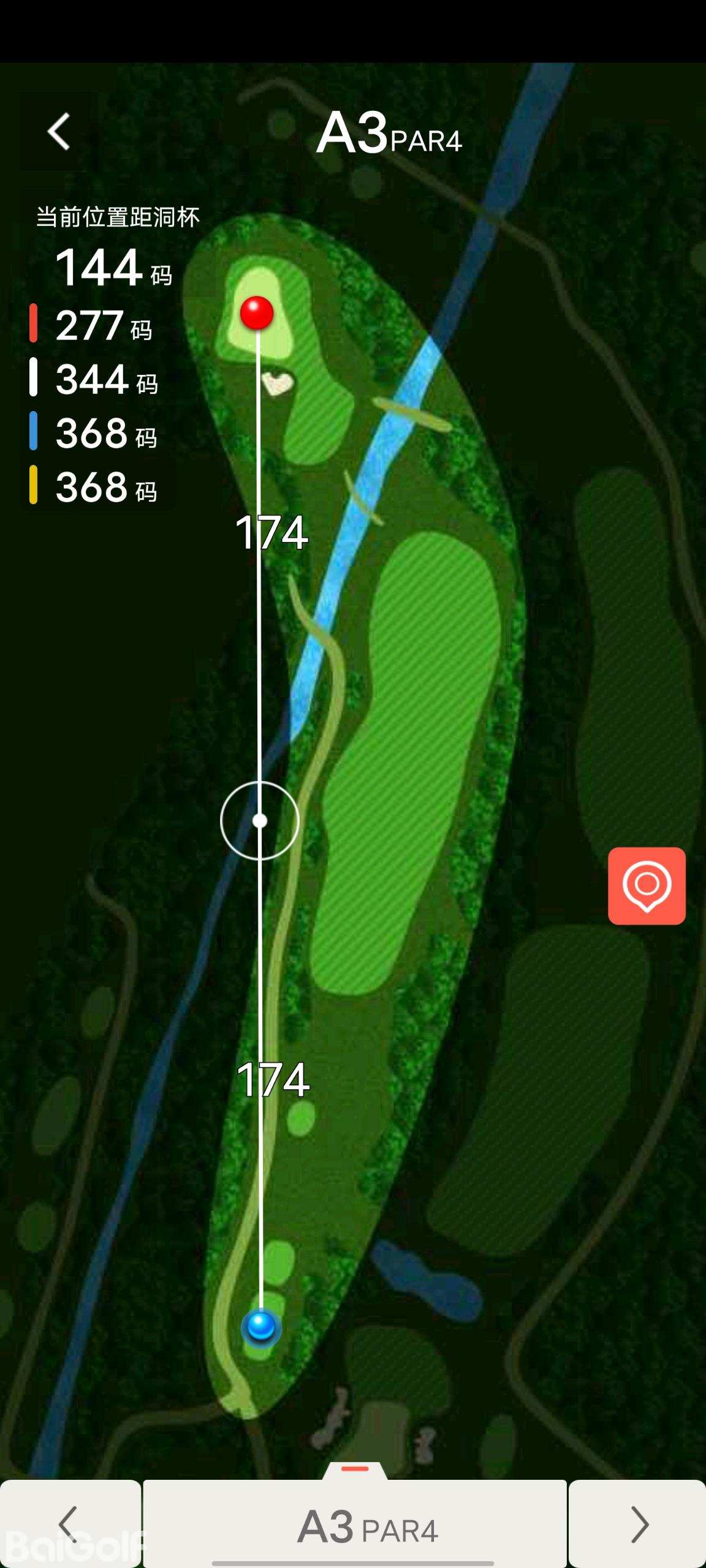706x1568 pixels.
Task: Go to the next hole
Action: tap(637, 1524)
